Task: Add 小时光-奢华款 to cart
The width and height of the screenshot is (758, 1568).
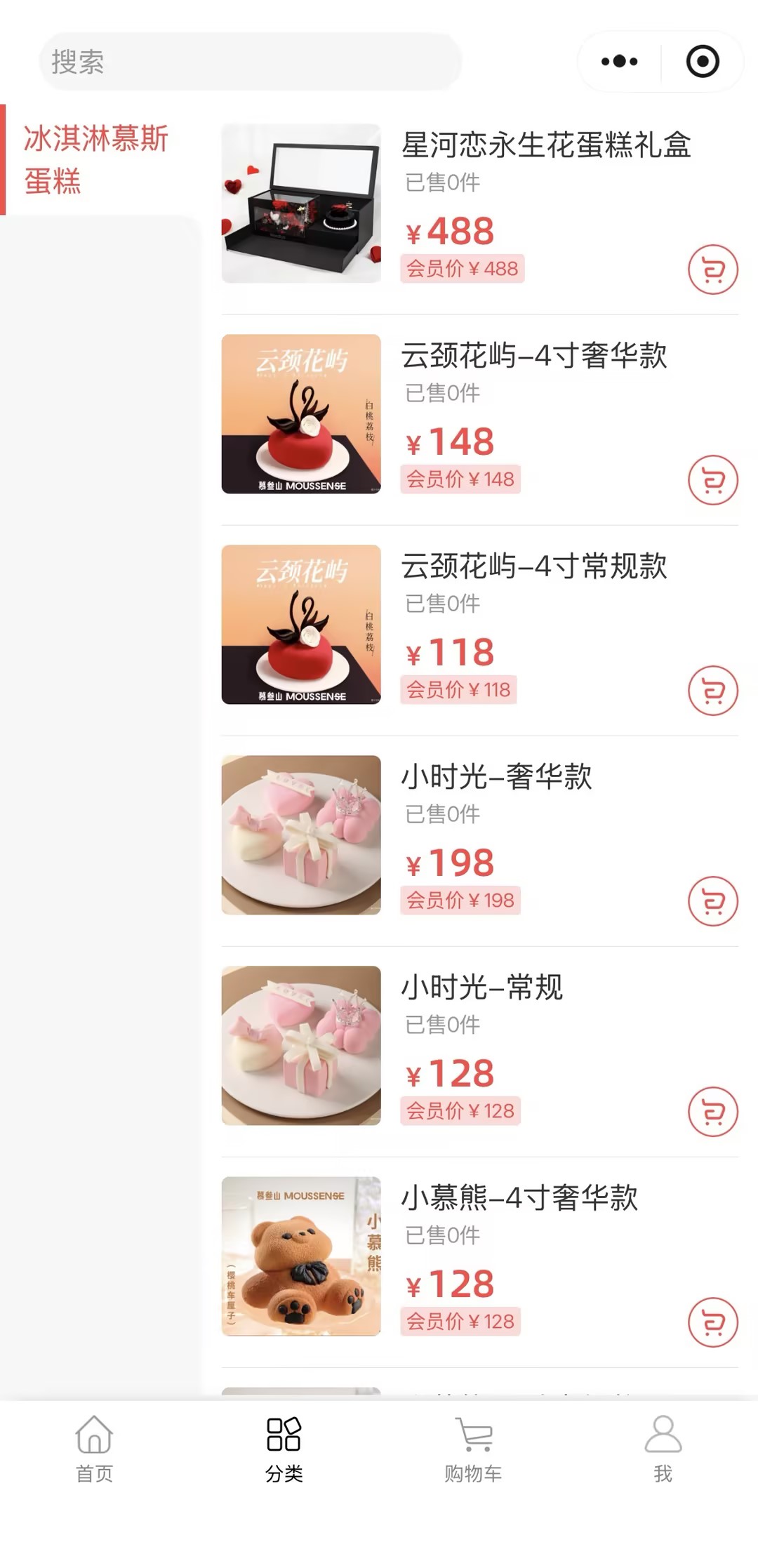Action: [x=712, y=901]
